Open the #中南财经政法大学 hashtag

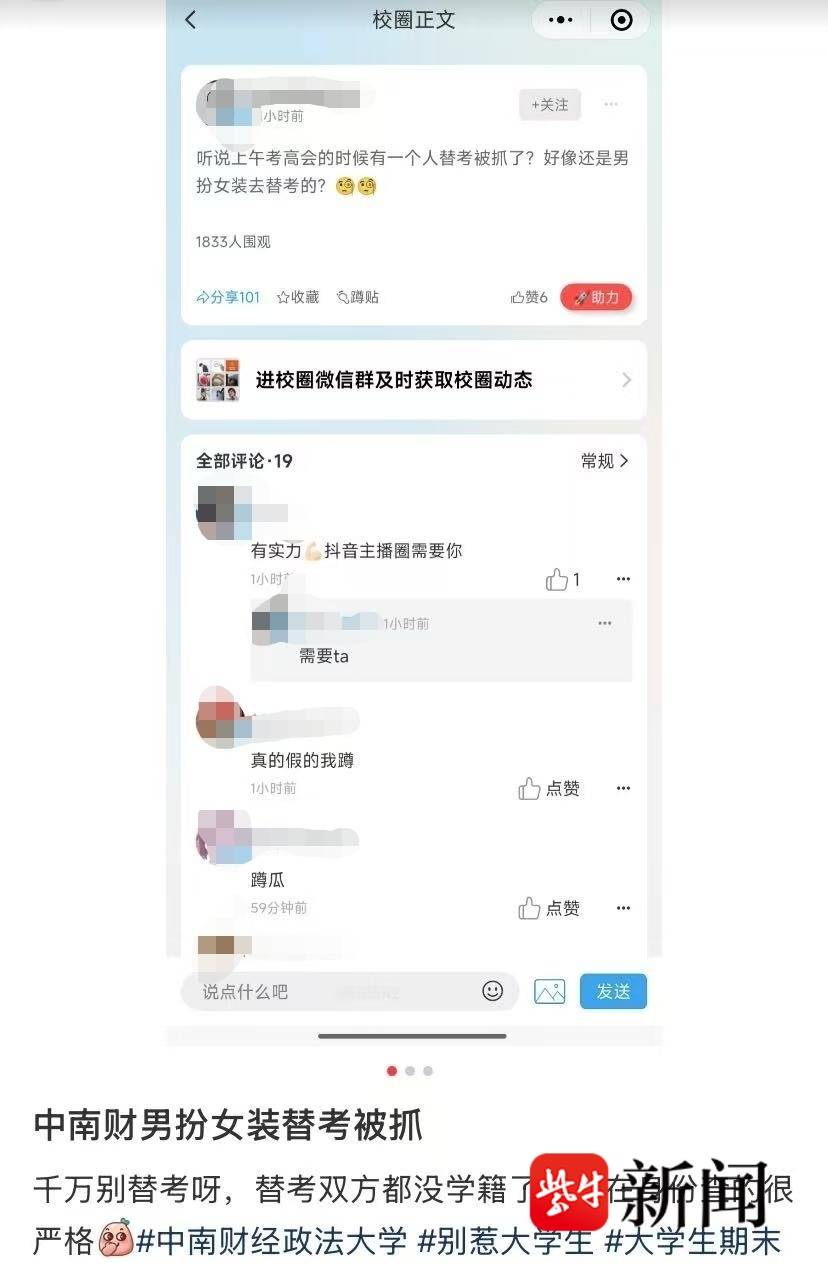pos(271,1241)
